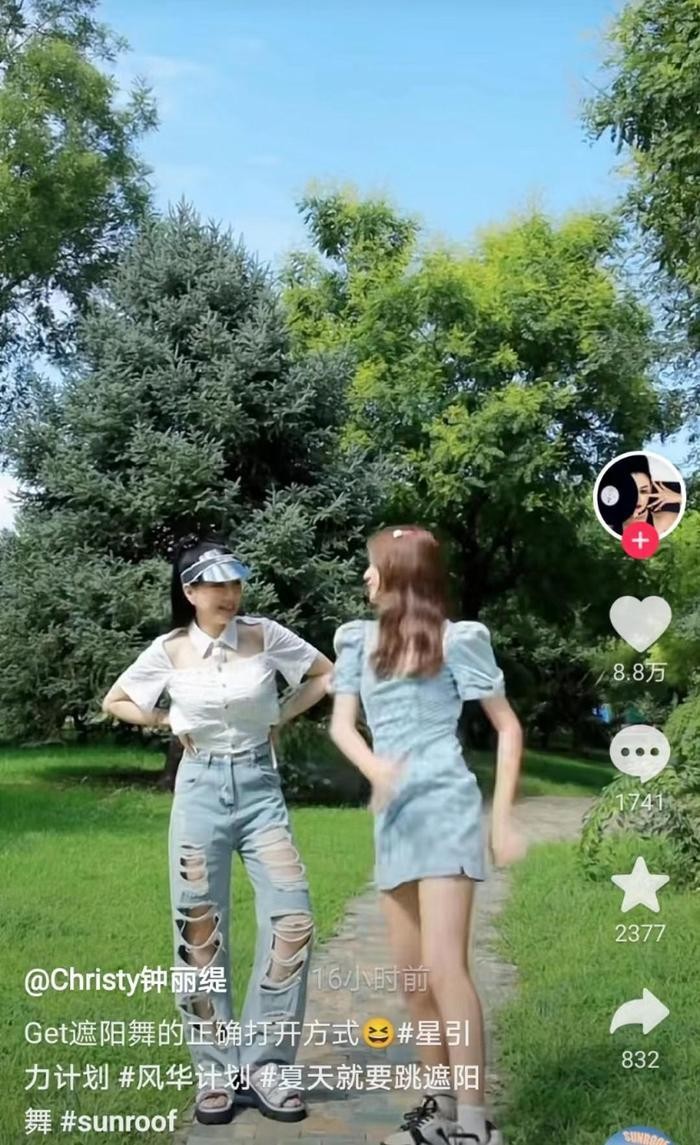
Task: Open the @Christy钟丽缇 username link
Action: (x=126, y=981)
